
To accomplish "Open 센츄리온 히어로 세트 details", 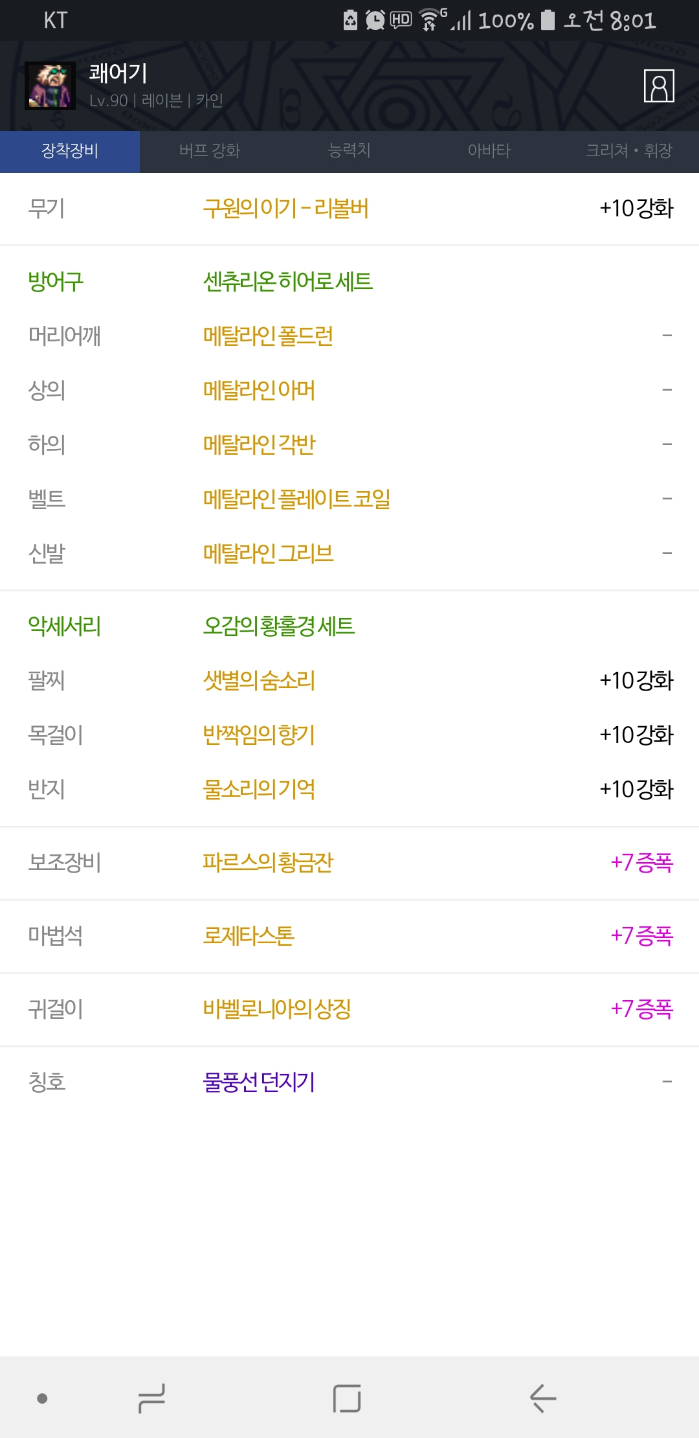I will pos(288,282).
